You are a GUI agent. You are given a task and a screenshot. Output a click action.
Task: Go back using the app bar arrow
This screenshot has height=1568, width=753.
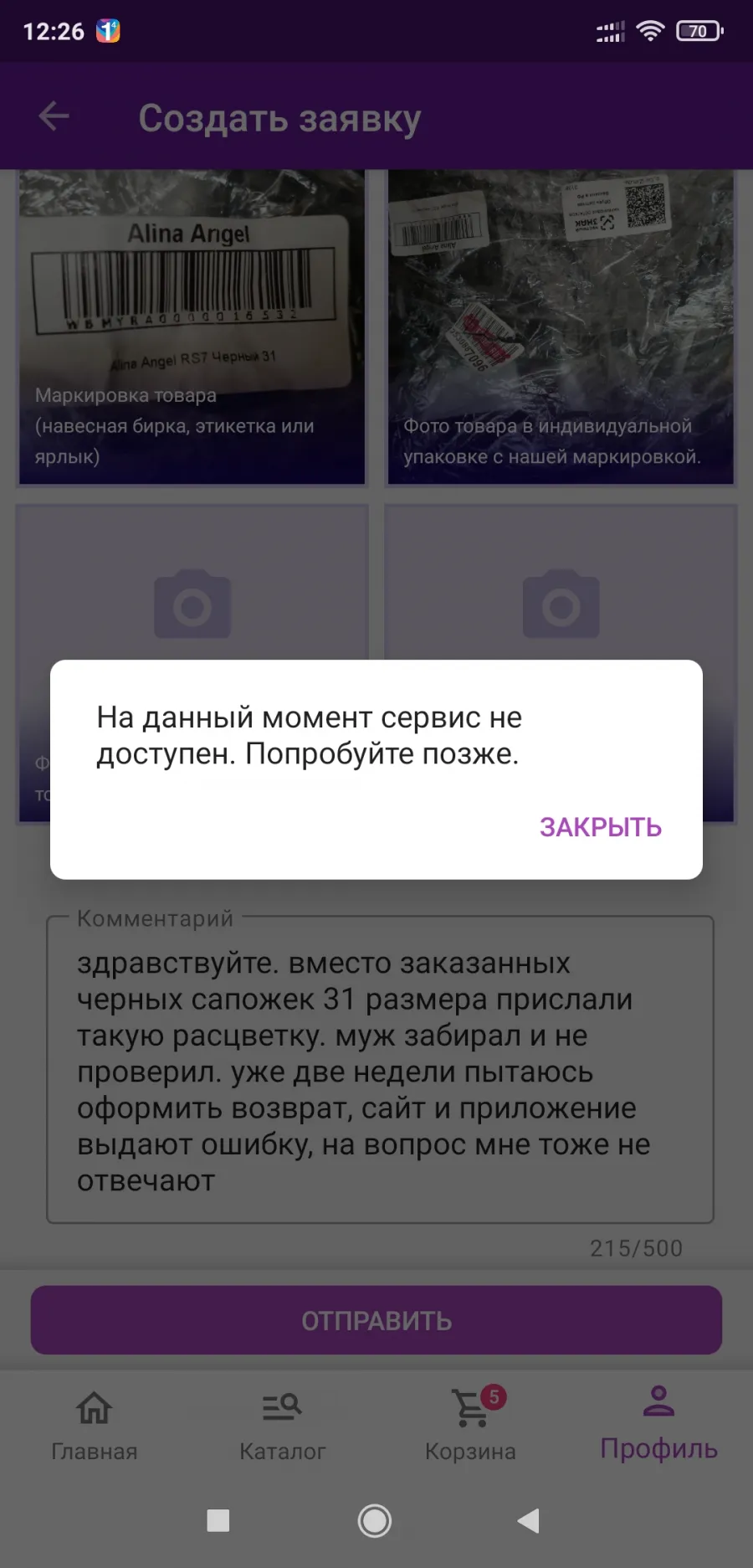[54, 116]
